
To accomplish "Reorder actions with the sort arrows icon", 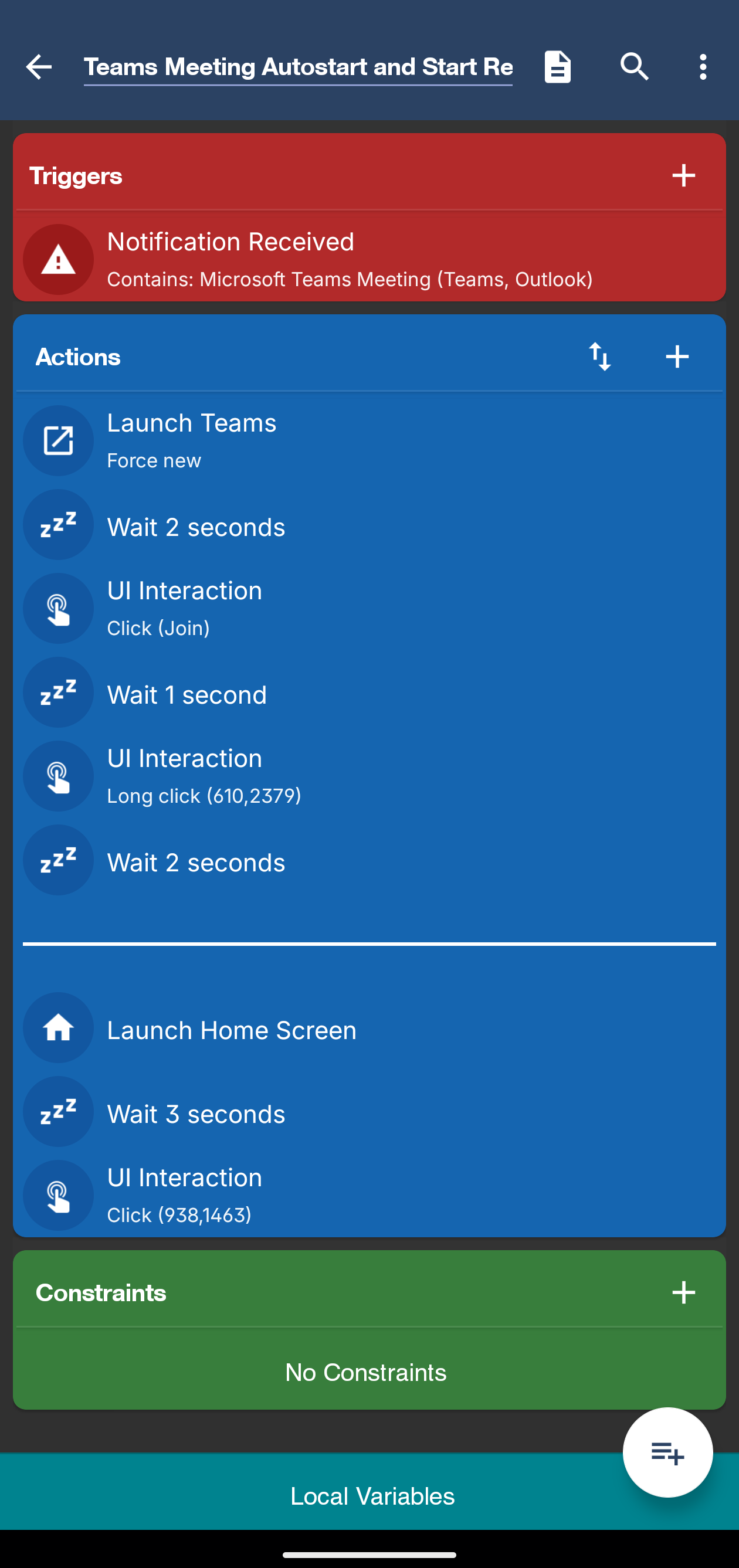I will click(599, 357).
